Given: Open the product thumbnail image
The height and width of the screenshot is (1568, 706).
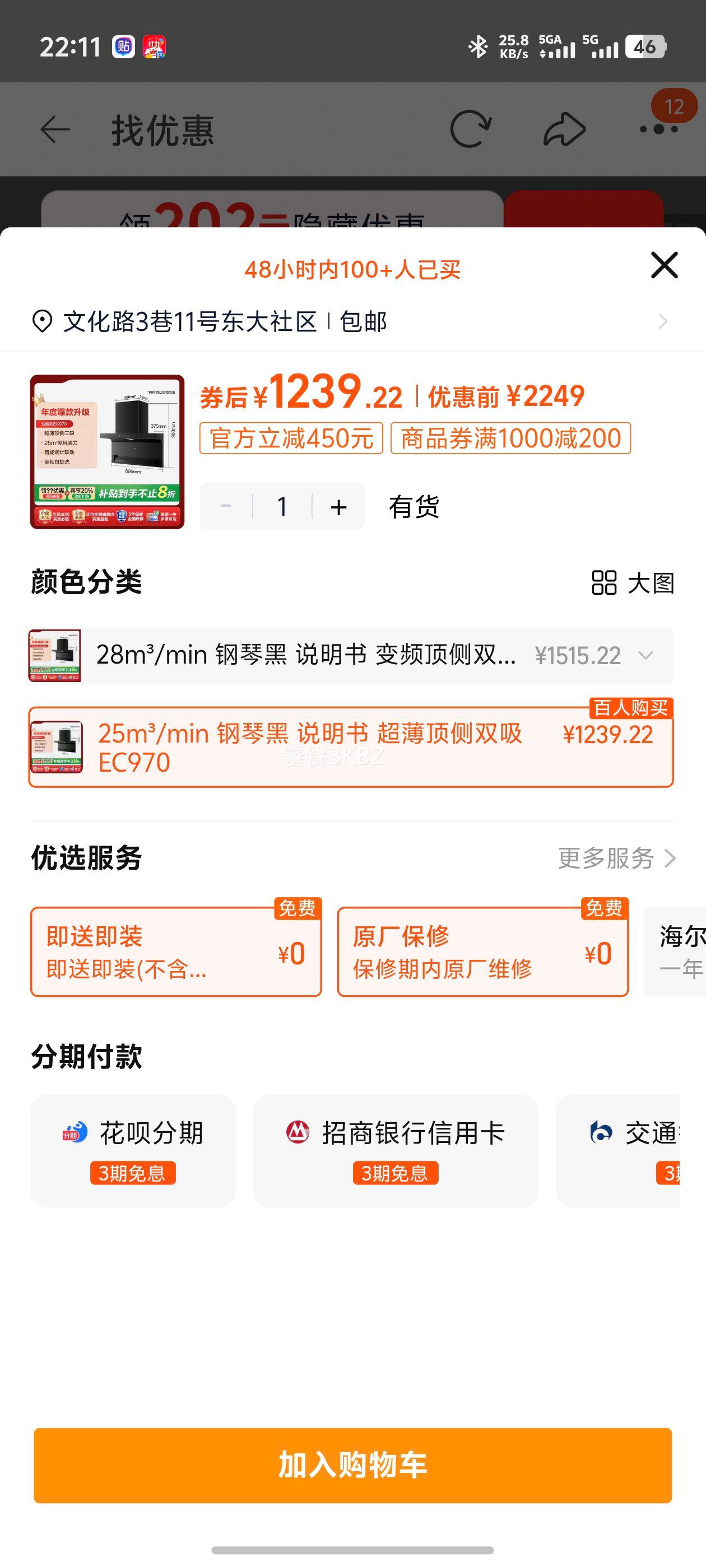Looking at the screenshot, I should (107, 452).
